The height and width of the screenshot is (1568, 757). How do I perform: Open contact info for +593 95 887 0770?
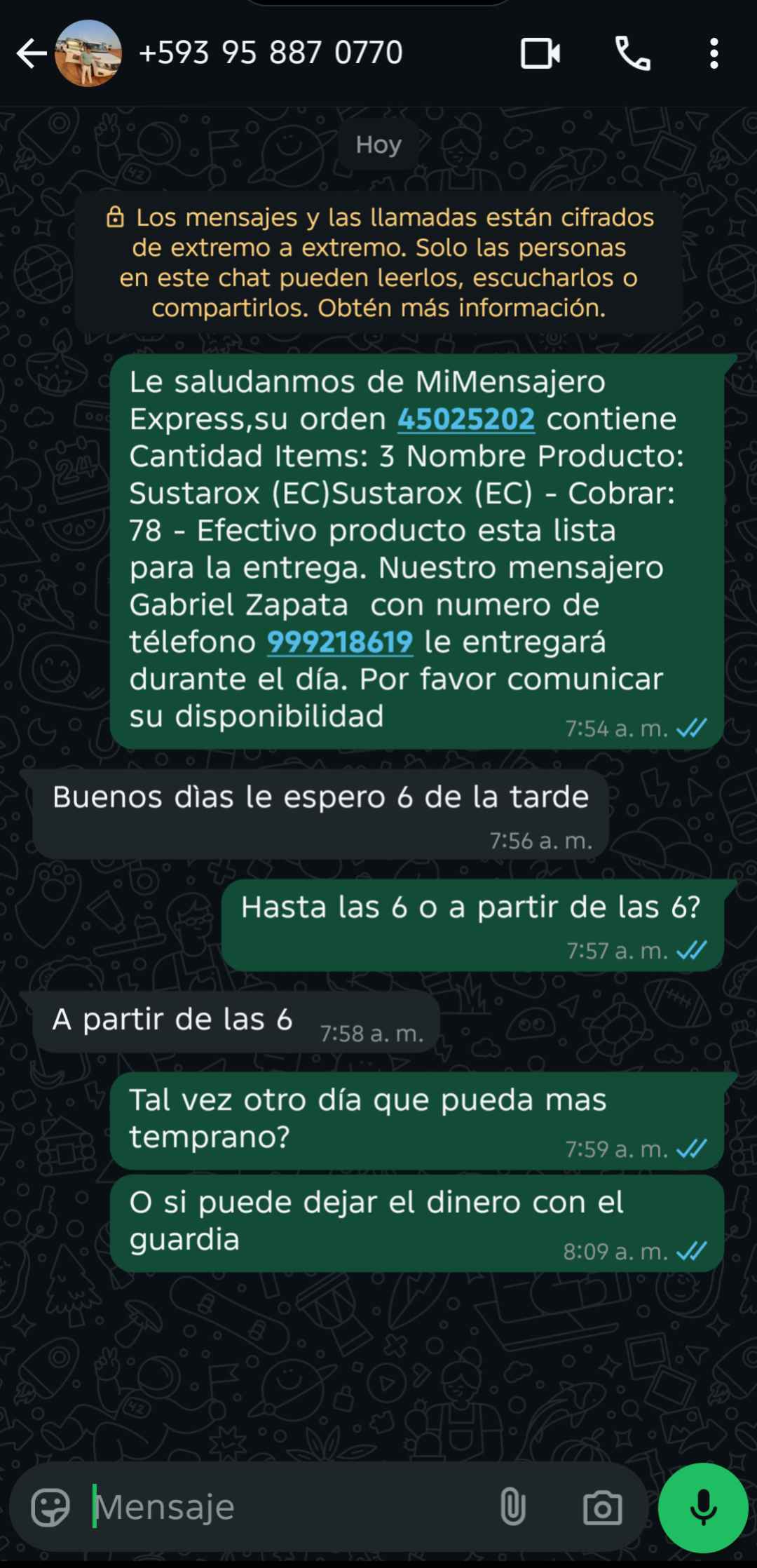pyautogui.click(x=271, y=53)
